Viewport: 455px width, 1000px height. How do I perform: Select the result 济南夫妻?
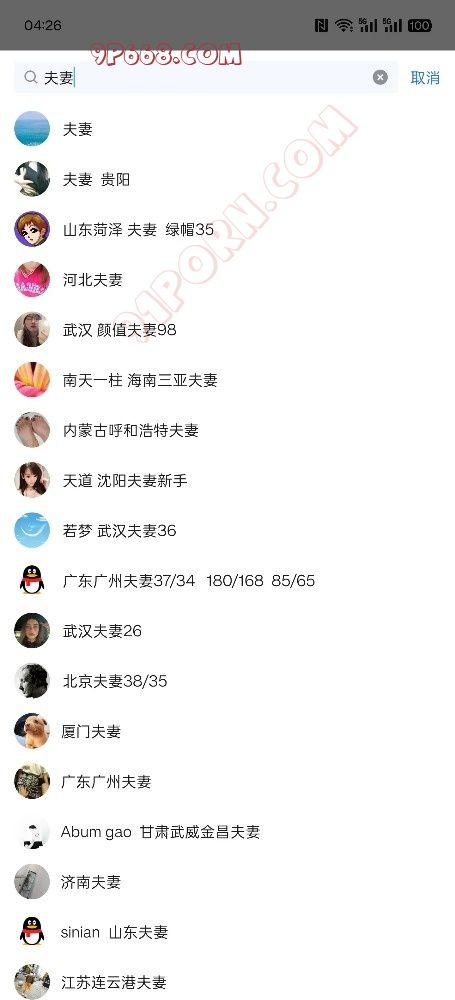(227, 882)
